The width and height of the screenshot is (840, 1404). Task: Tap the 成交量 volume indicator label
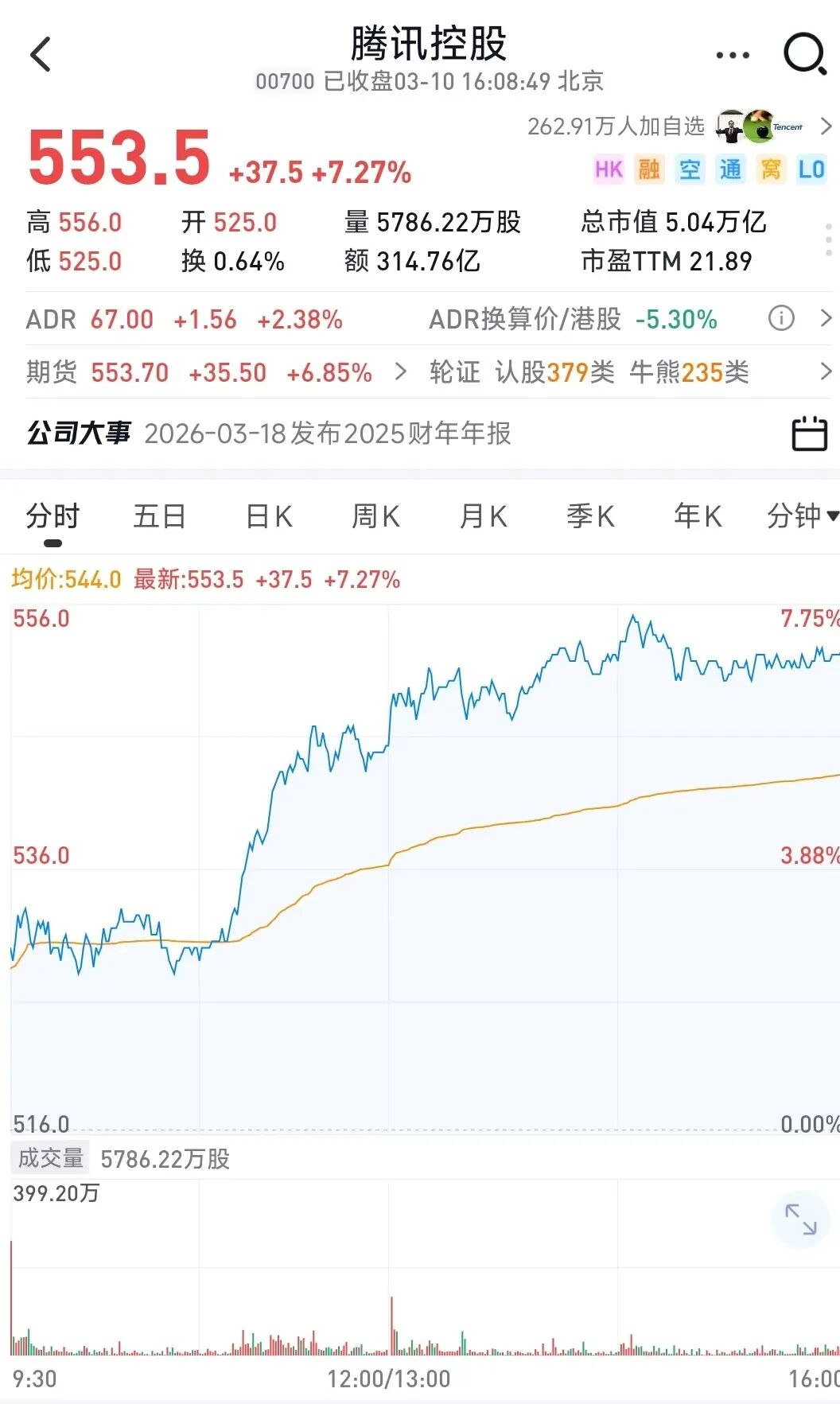[51, 1158]
